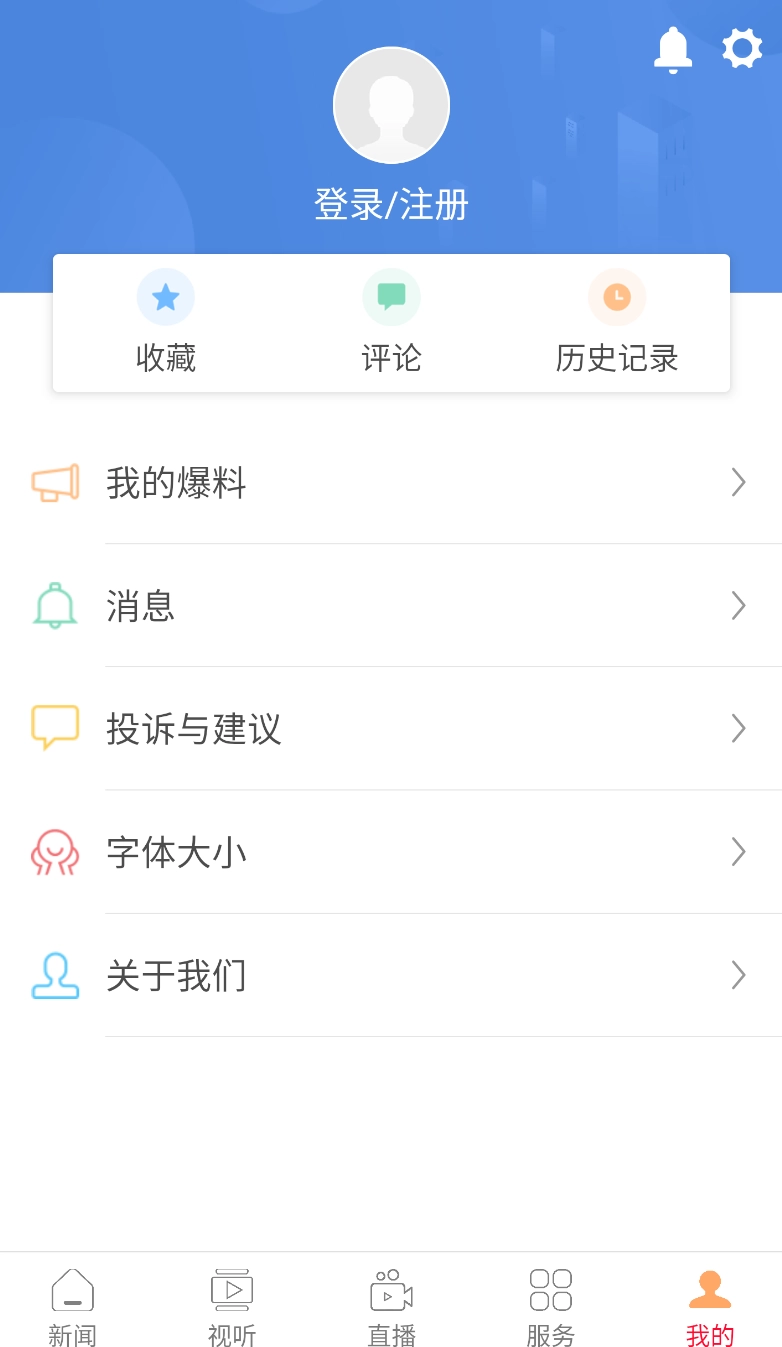Tap 登录/注册 to sign in
782x1347 pixels.
coord(391,203)
